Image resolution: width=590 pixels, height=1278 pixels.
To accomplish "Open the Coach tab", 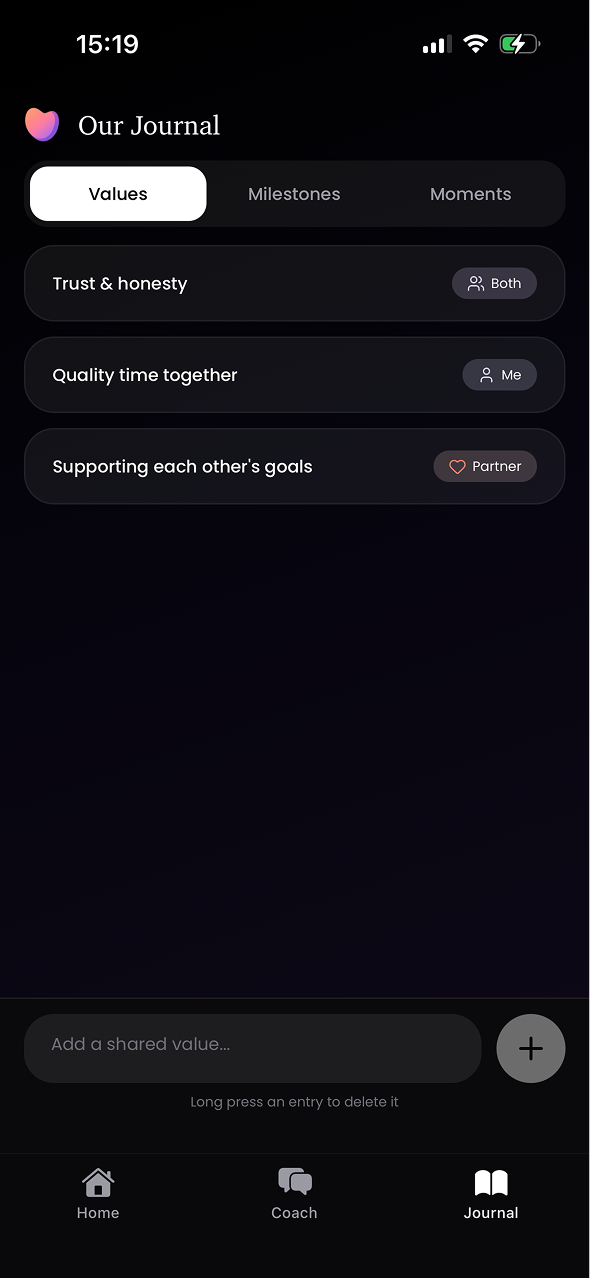I will pos(294,1194).
